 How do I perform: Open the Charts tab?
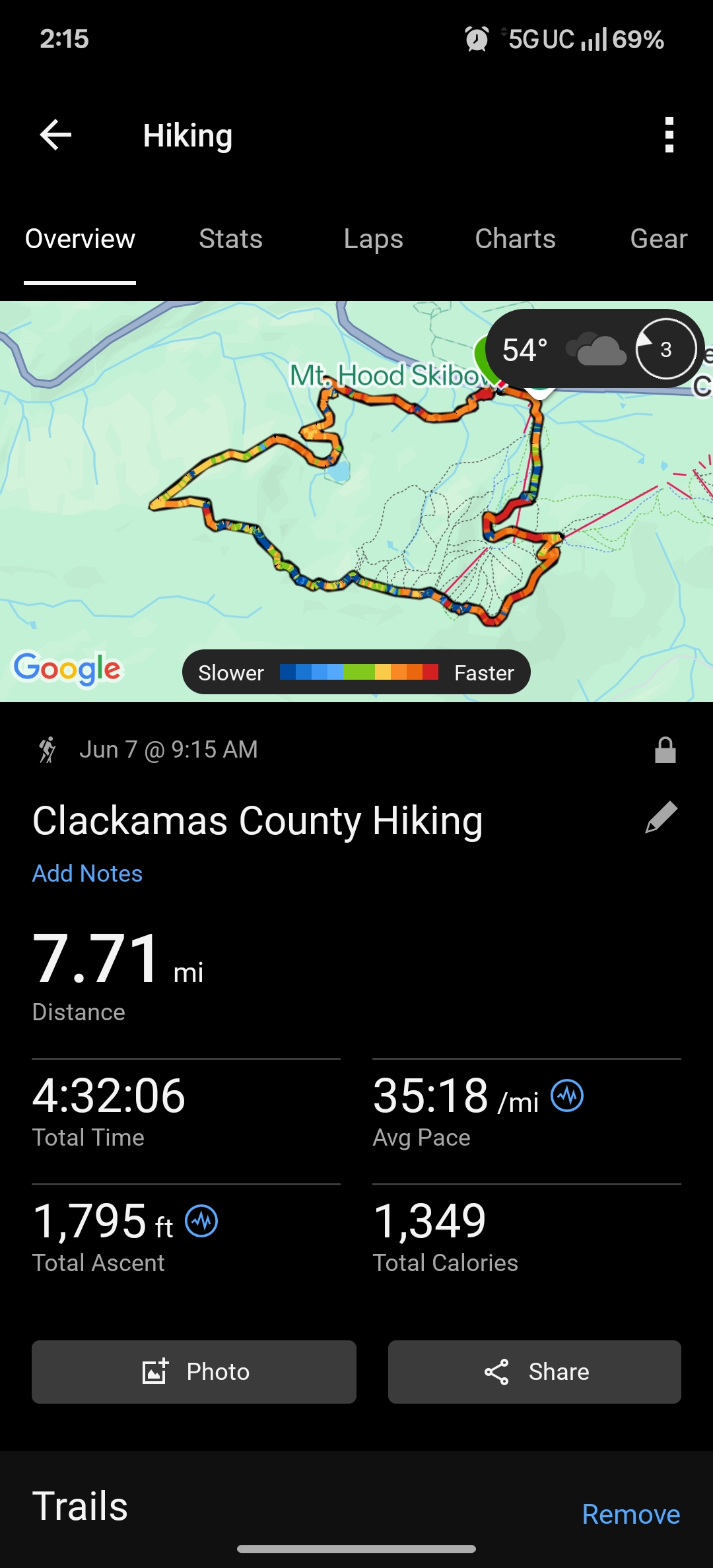coord(516,239)
